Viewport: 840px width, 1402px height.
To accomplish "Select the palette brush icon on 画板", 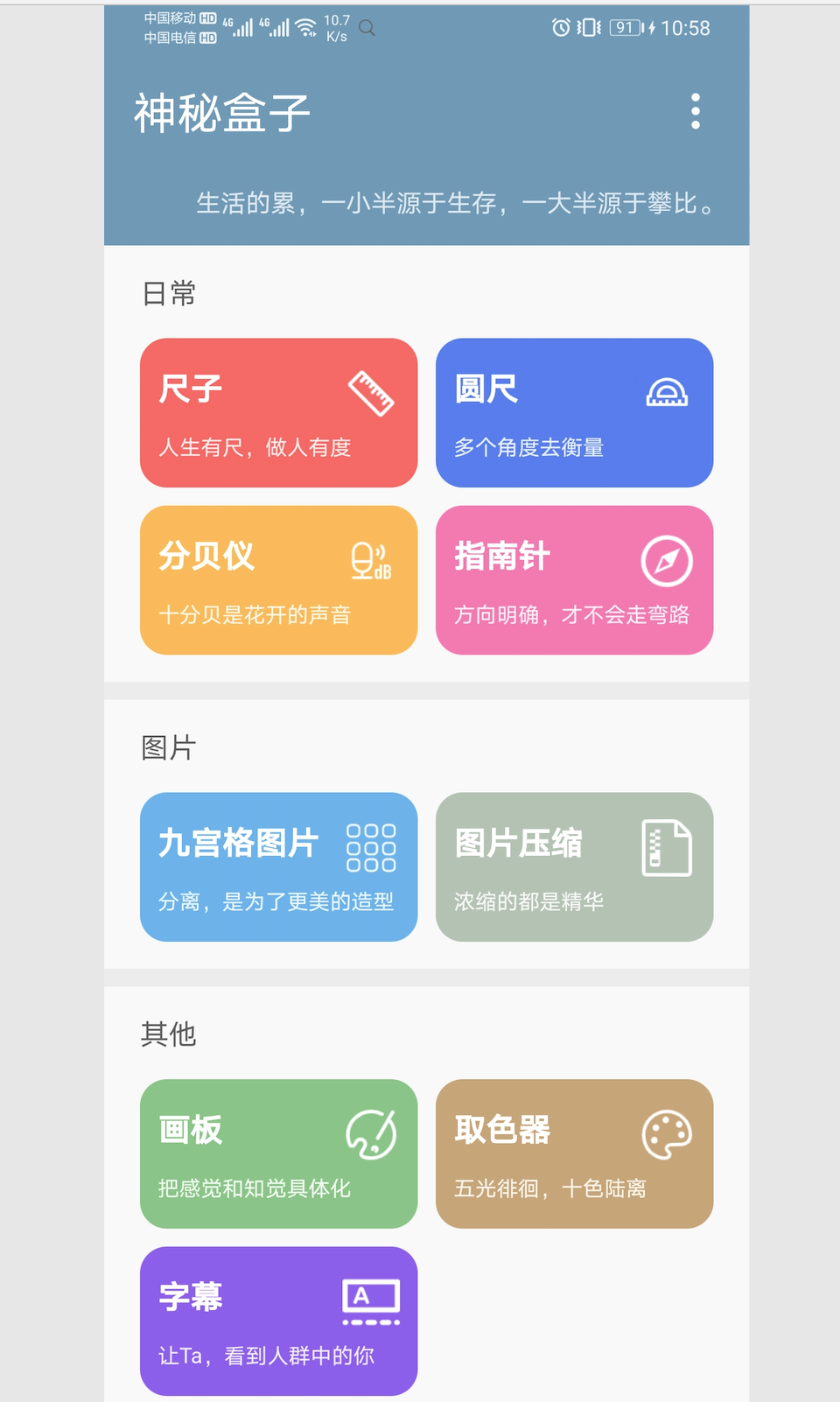I will pos(371,1133).
